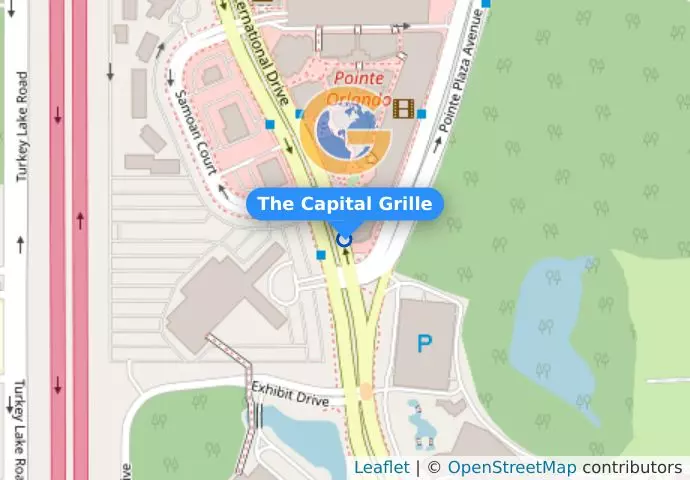Tap The Capital Grille marker label

(344, 204)
